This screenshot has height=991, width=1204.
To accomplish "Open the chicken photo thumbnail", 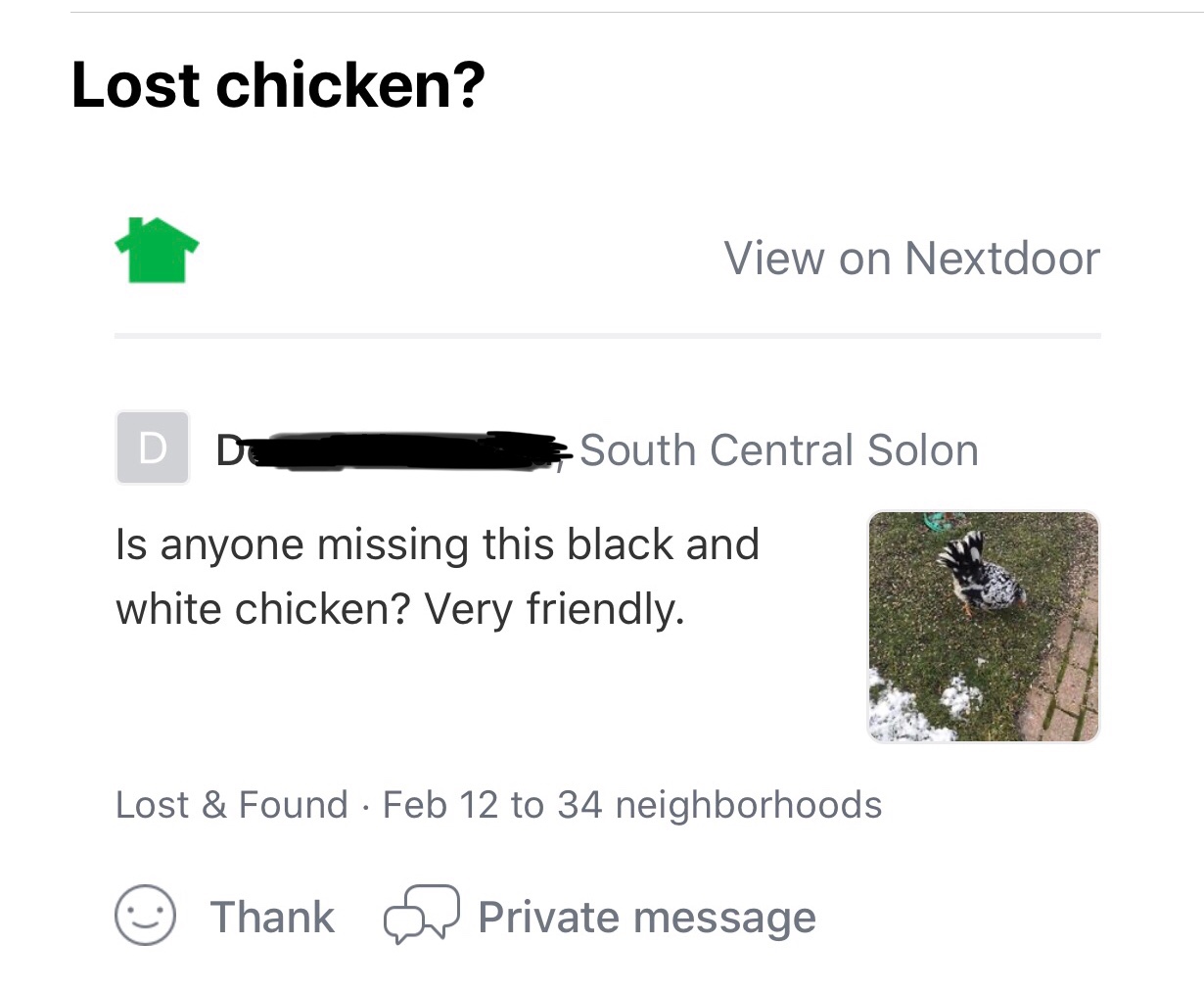I will click(x=983, y=627).
